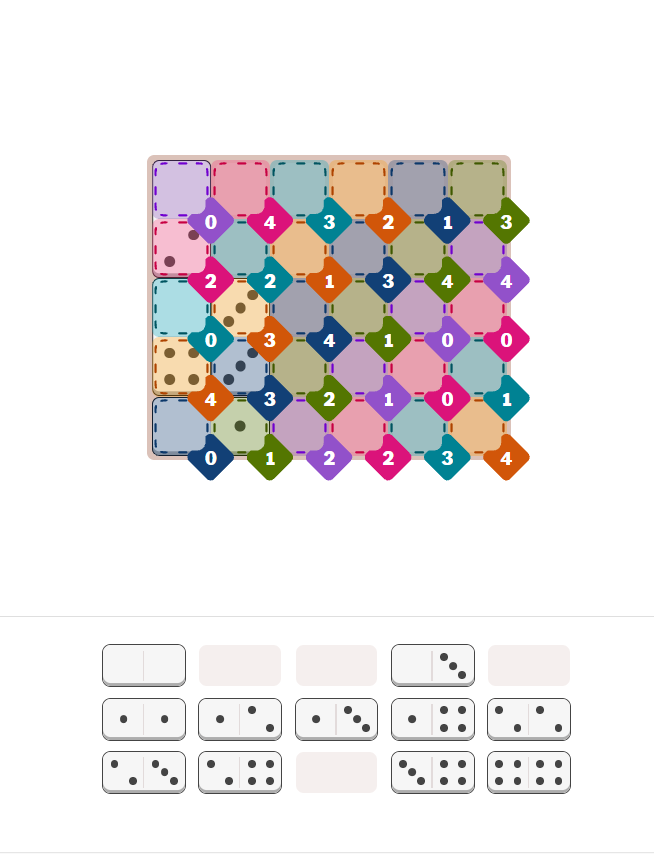Pick the double-four domino tile
Screen dimensions: 654x854
point(528,772)
